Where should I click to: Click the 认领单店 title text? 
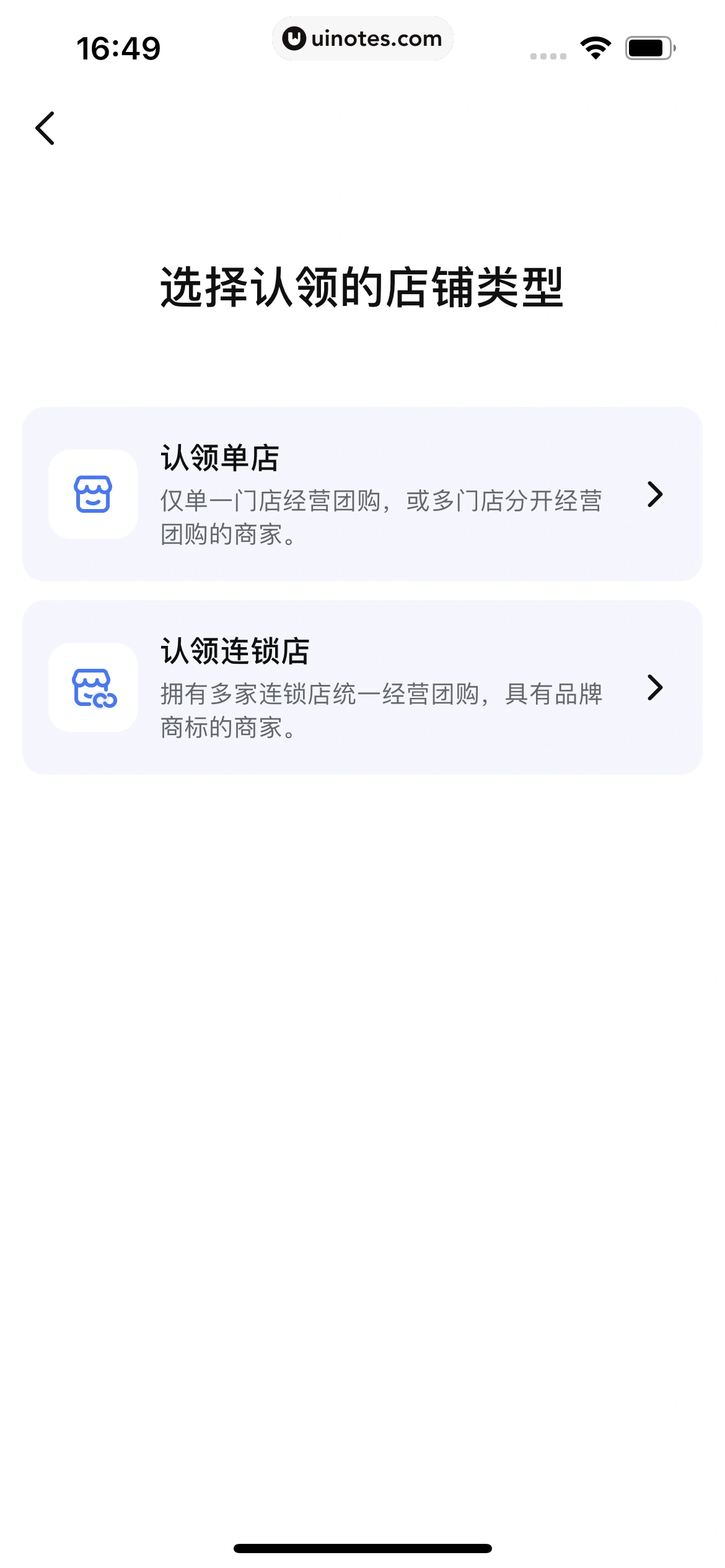(217, 456)
